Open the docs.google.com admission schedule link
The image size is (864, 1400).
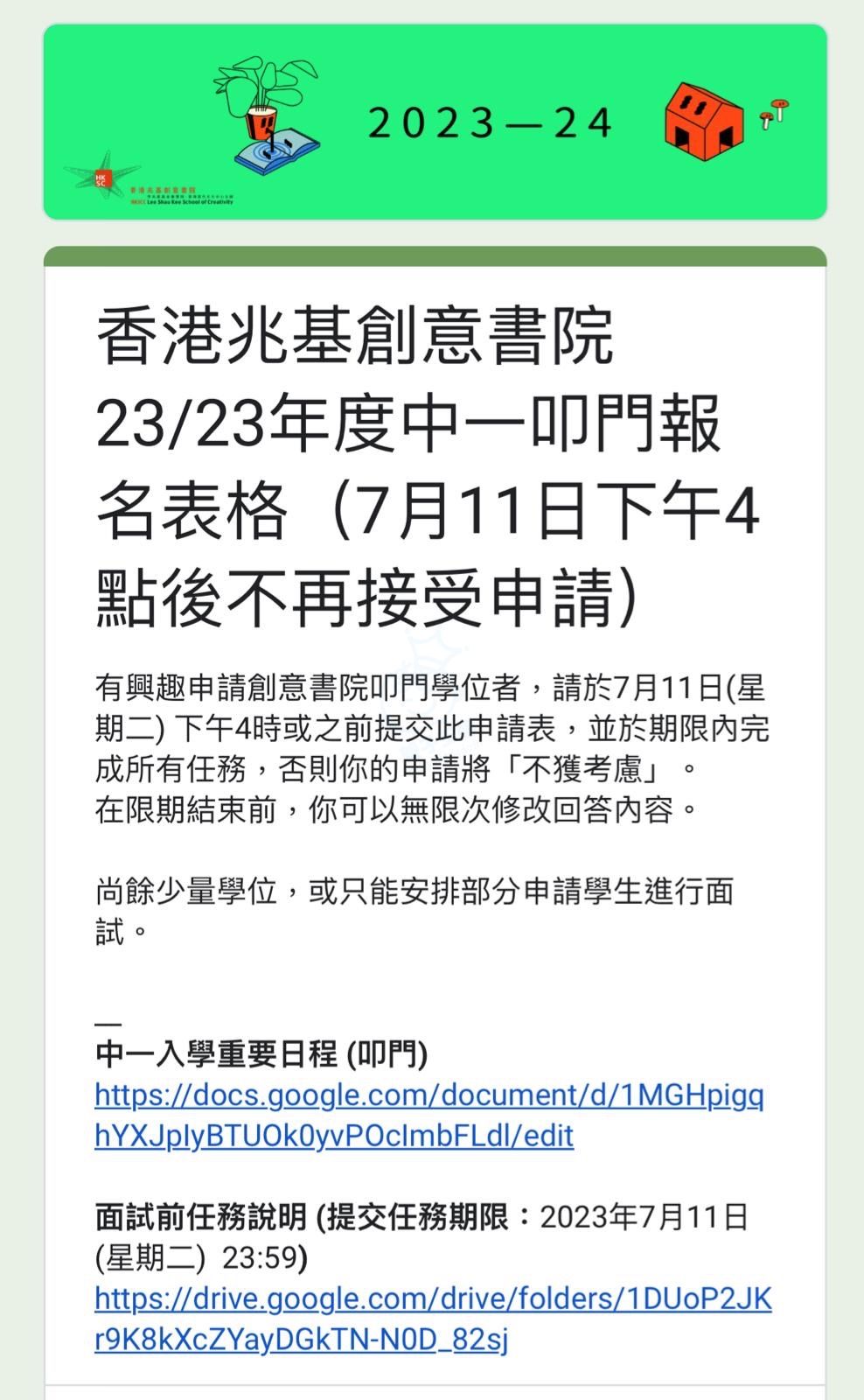coord(429,1095)
